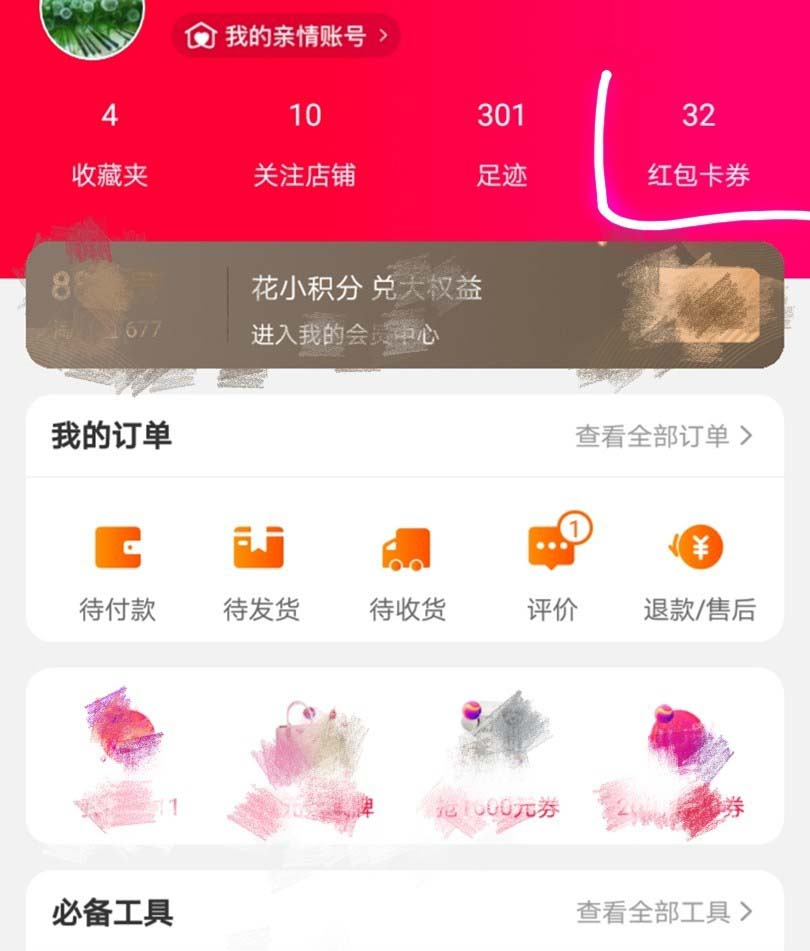Open 待发货 orders
Viewport: 810px width, 951px height.
click(261, 572)
